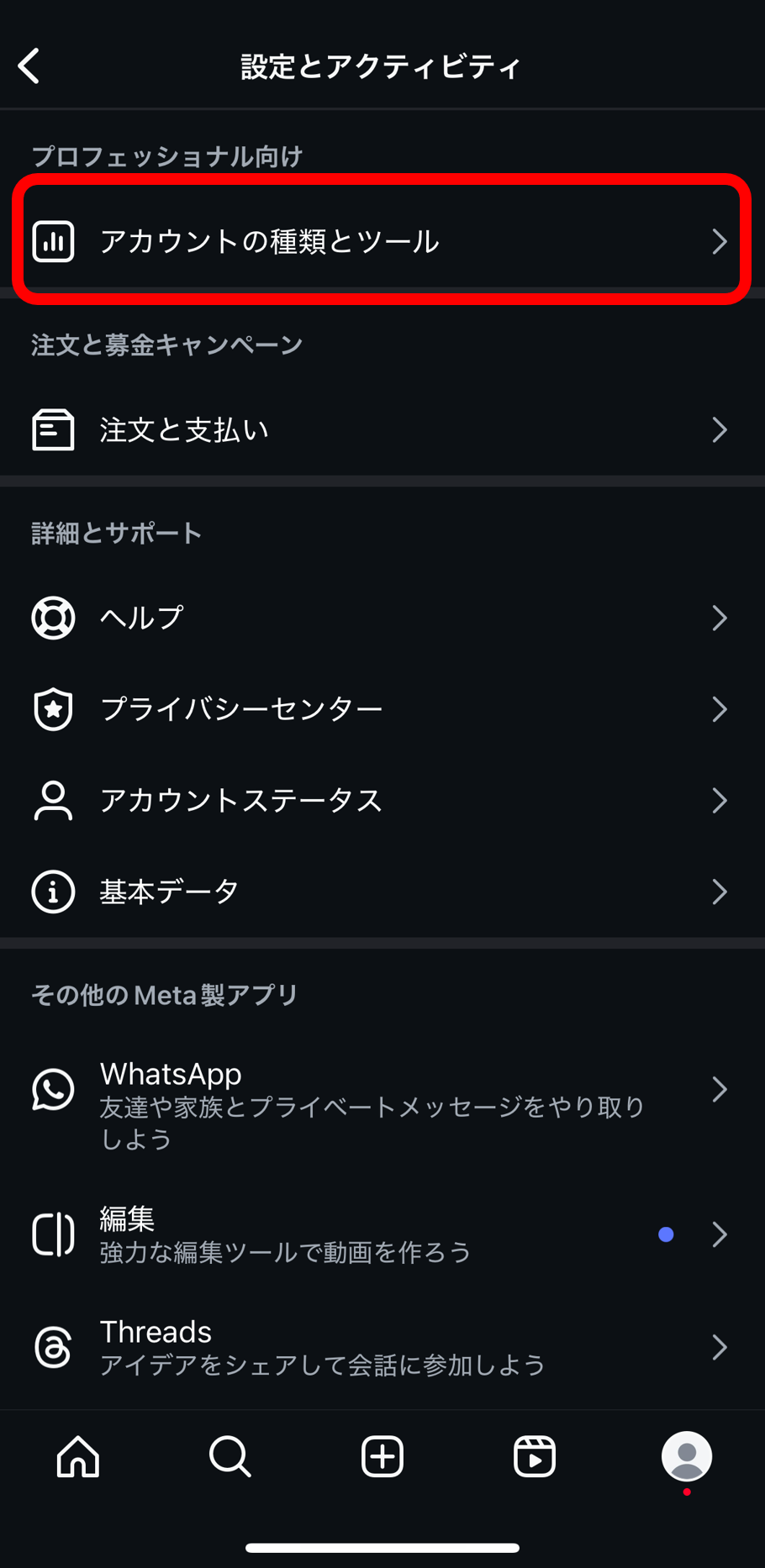Open the 編集 video editing app row
The width and height of the screenshot is (765, 1568).
click(x=382, y=1234)
